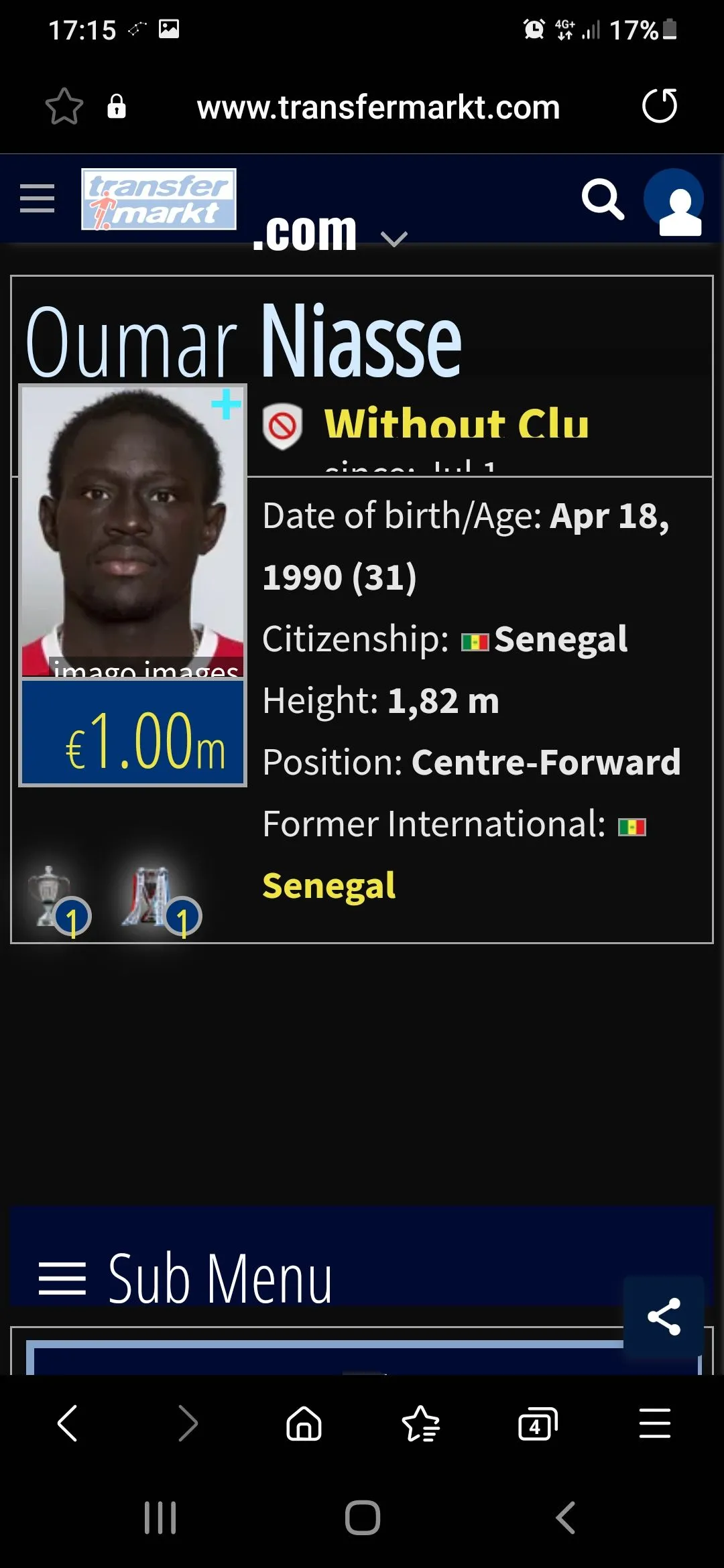Go to Transfermarkt homepage via logo
This screenshot has height=1568, width=724.
[x=159, y=199]
